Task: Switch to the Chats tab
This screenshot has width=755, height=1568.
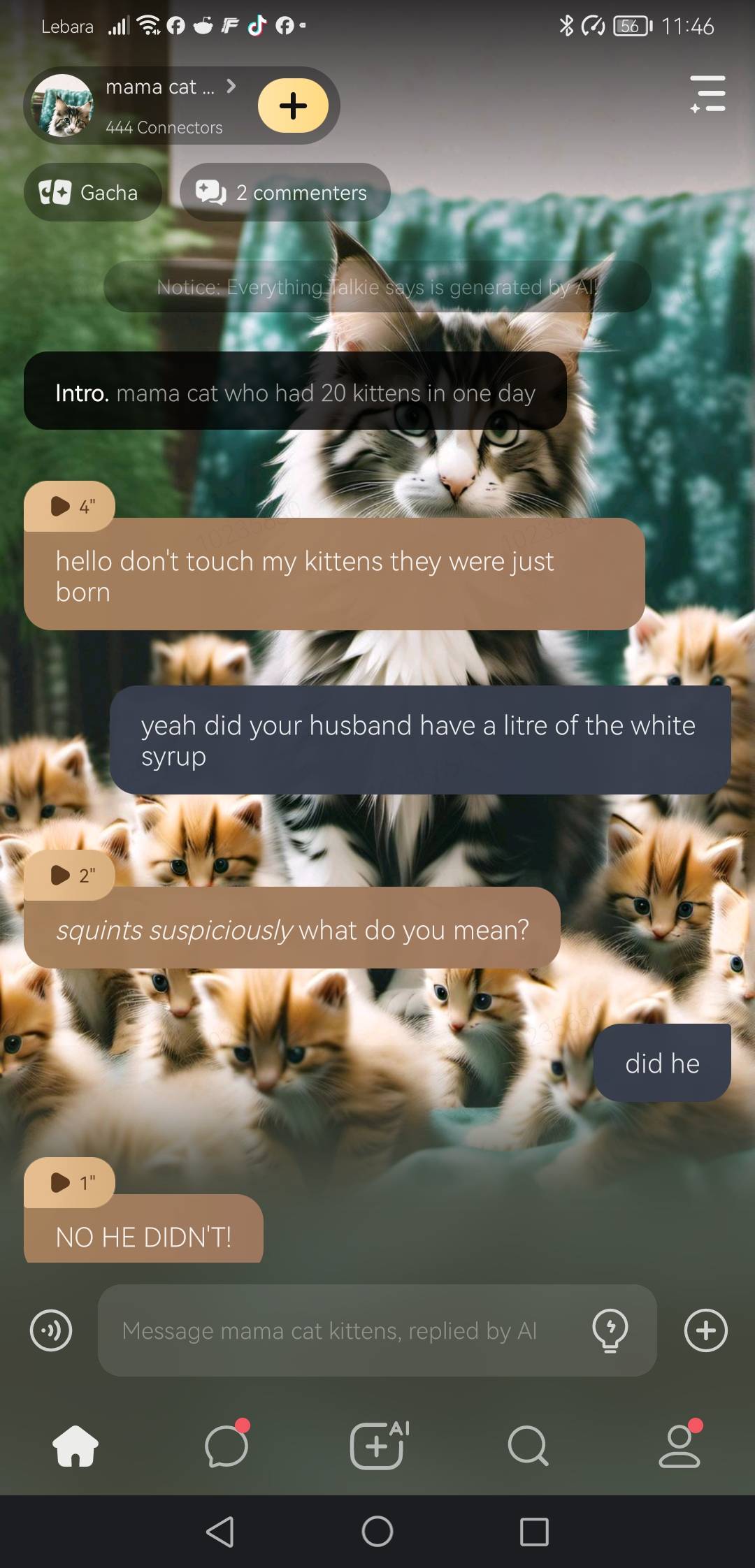Action: 226,1445
